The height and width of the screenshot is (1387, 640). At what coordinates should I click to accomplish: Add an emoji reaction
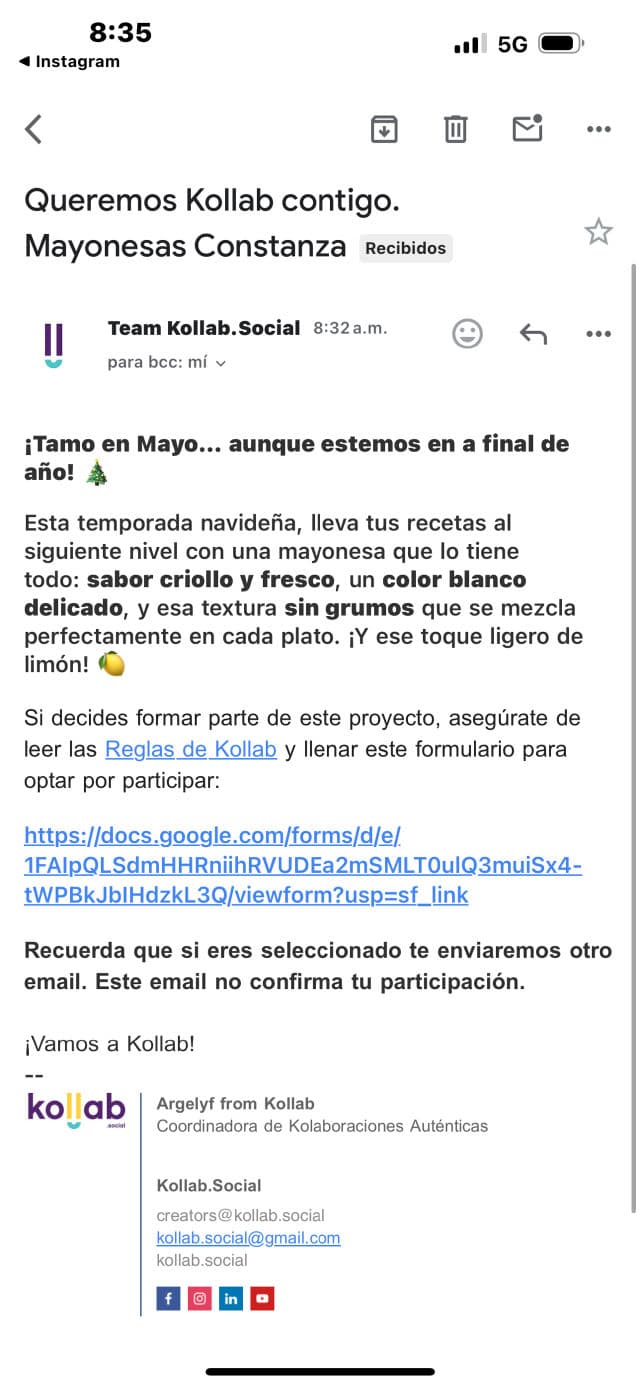(467, 333)
